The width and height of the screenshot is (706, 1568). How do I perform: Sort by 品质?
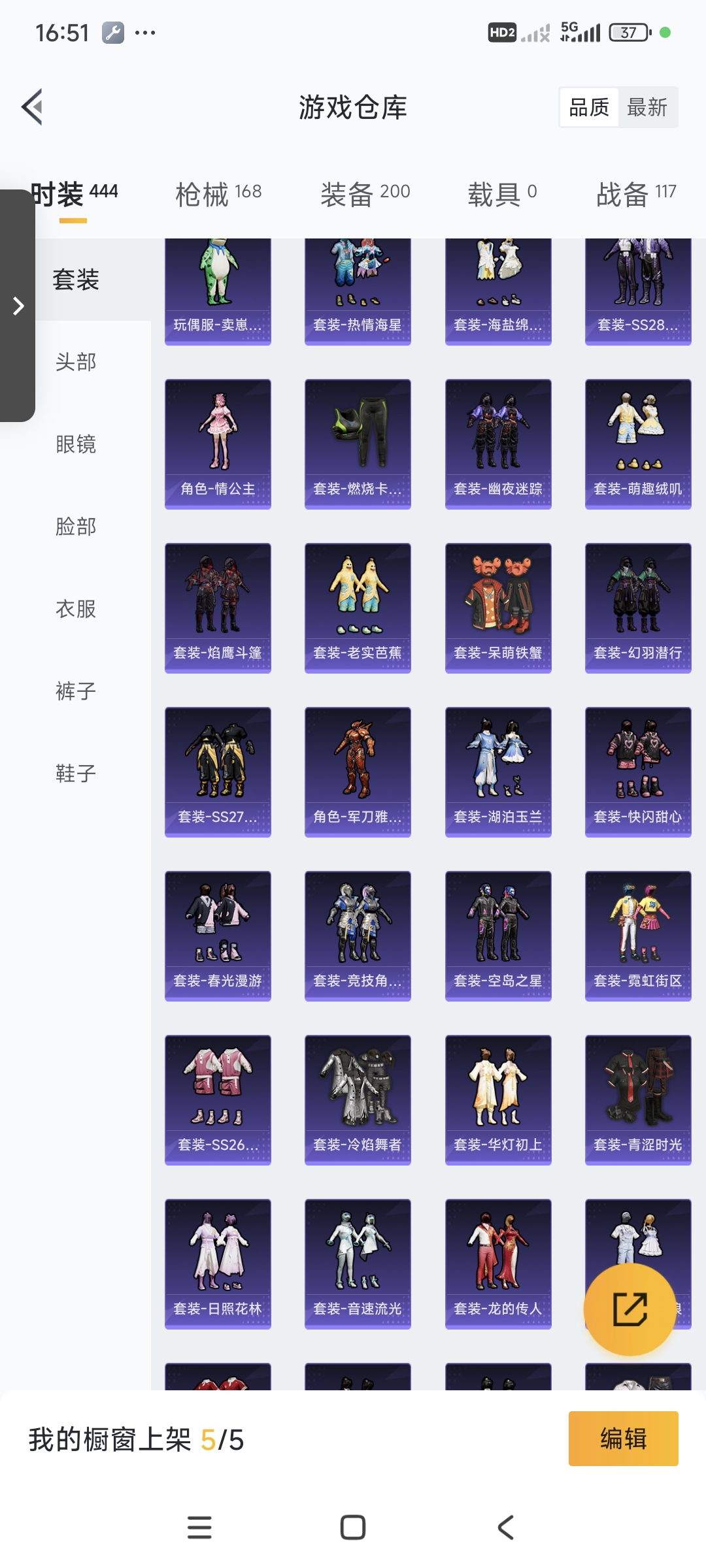click(589, 107)
